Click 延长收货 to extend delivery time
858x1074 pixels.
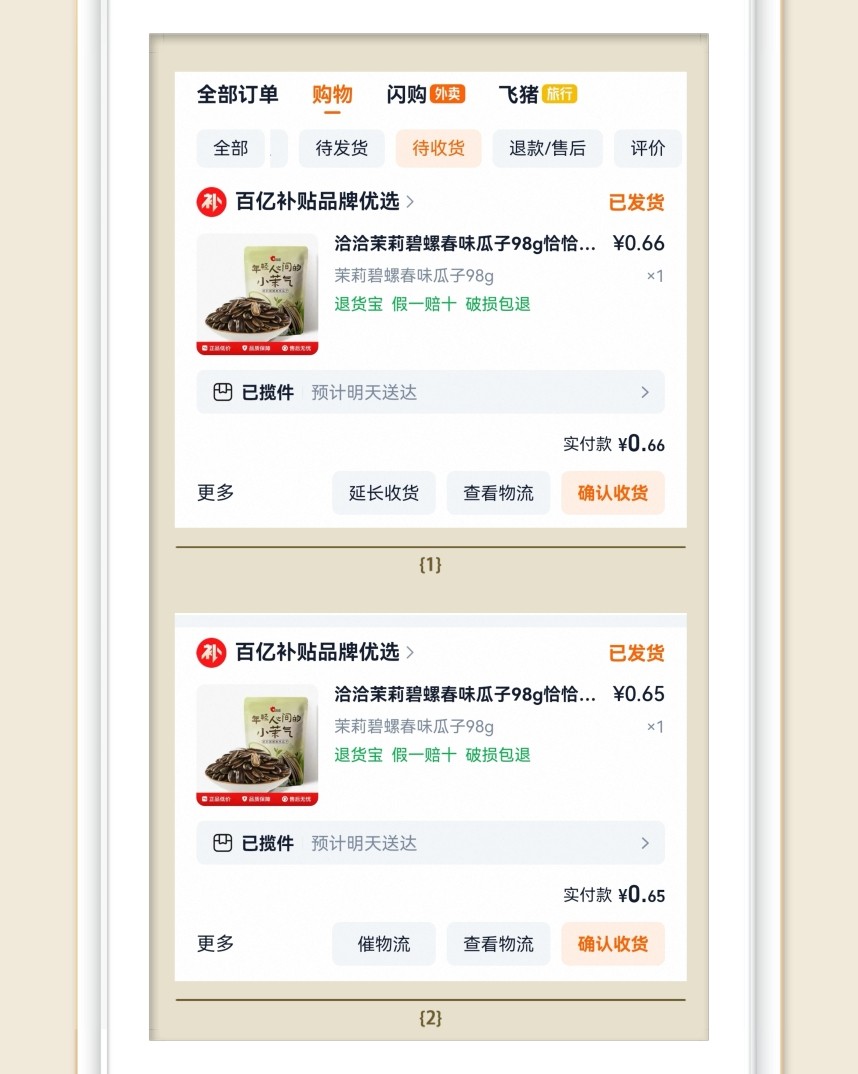(384, 493)
